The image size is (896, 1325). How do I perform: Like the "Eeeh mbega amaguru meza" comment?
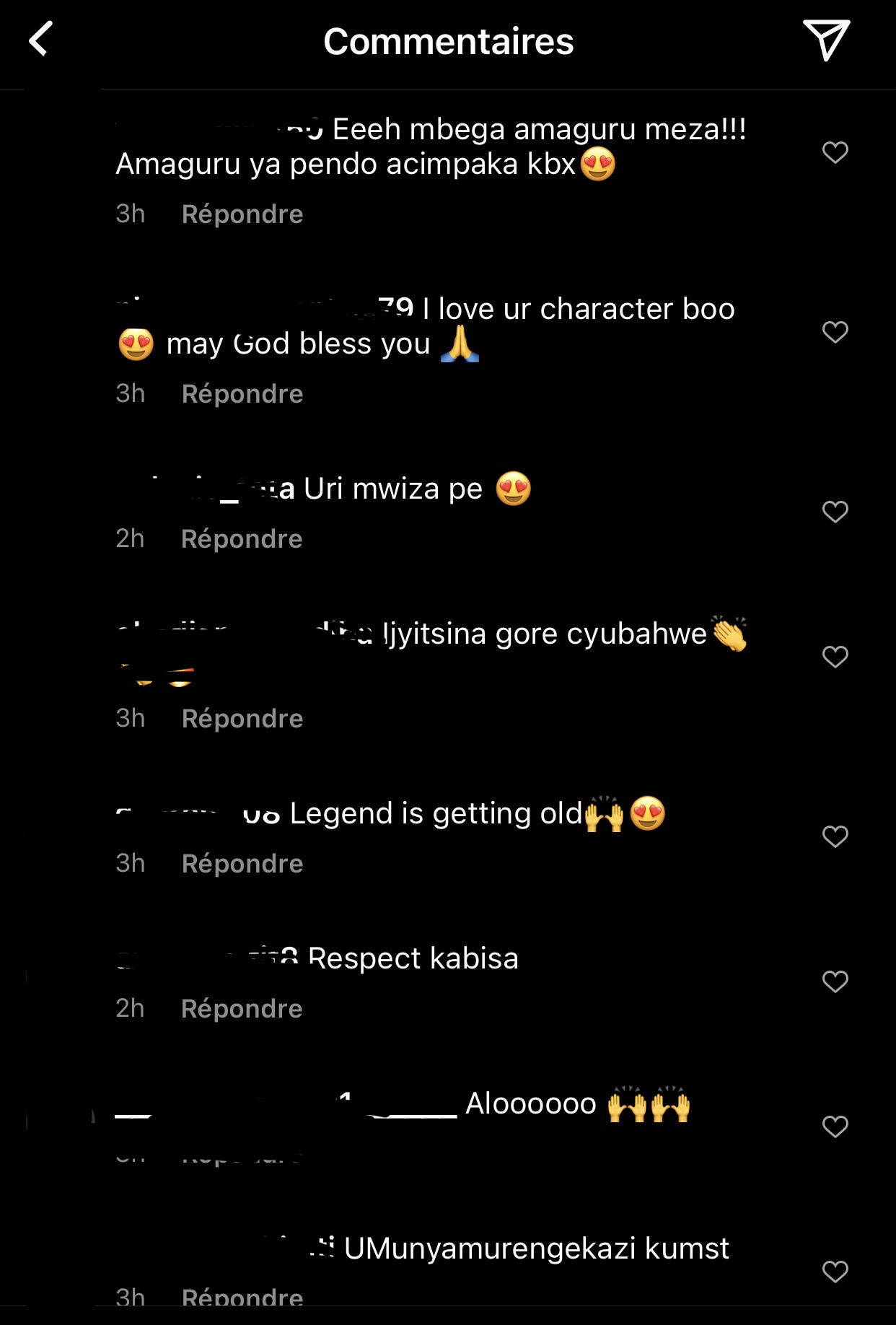click(835, 152)
